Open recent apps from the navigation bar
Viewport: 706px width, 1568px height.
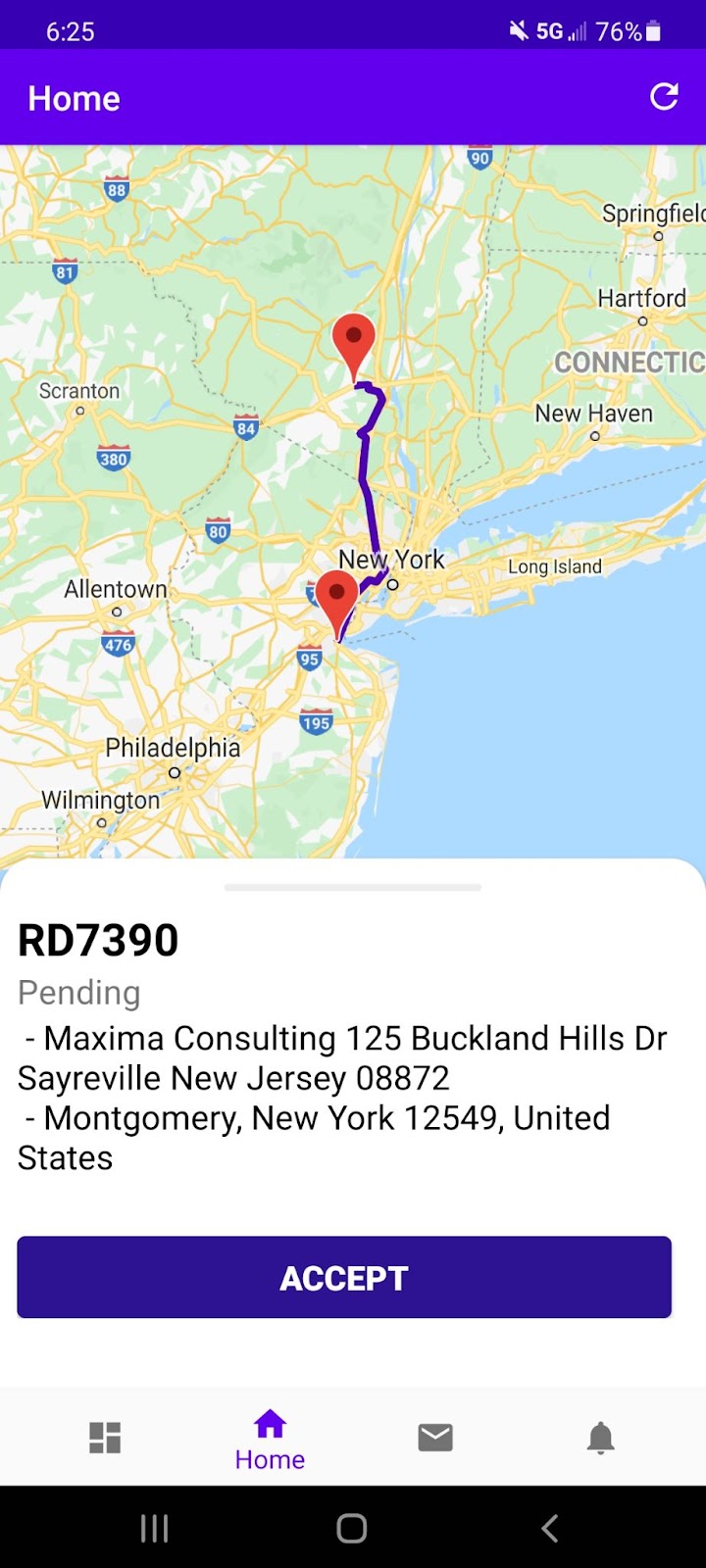pos(154,1528)
